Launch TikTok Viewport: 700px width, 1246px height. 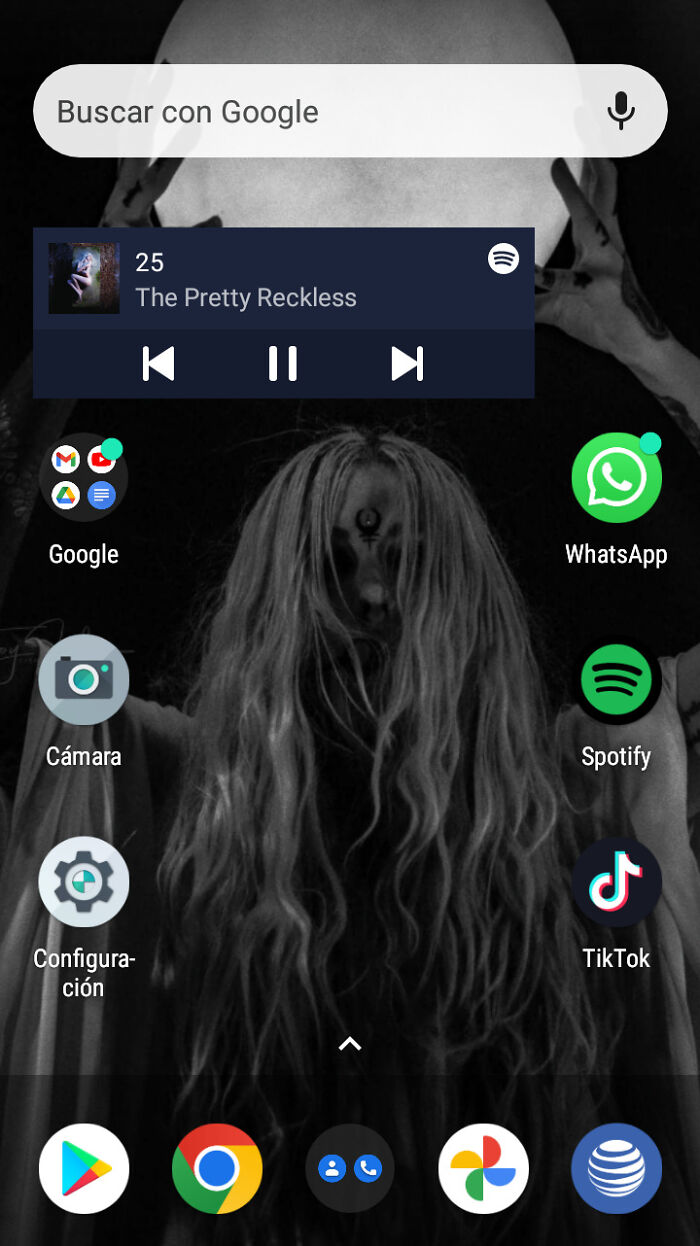click(616, 881)
